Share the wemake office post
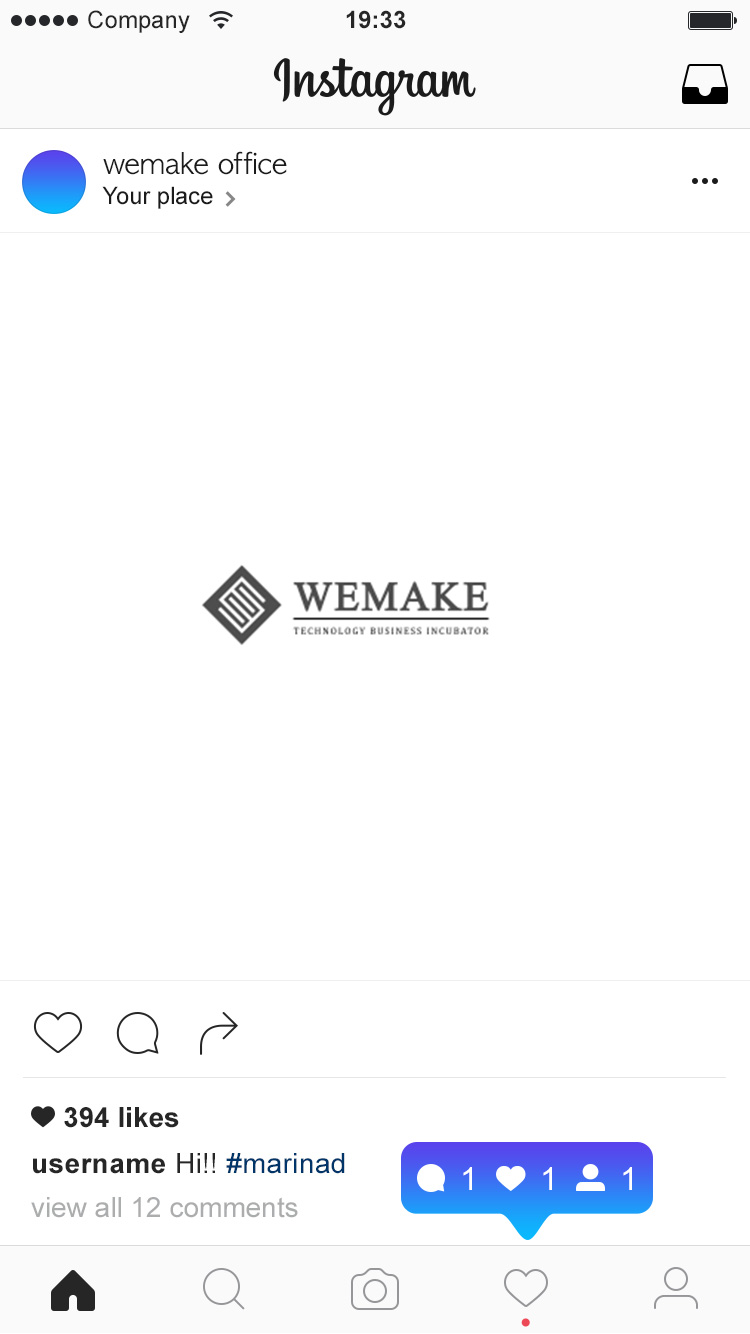Image resolution: width=750 pixels, height=1334 pixels. coord(218,1033)
